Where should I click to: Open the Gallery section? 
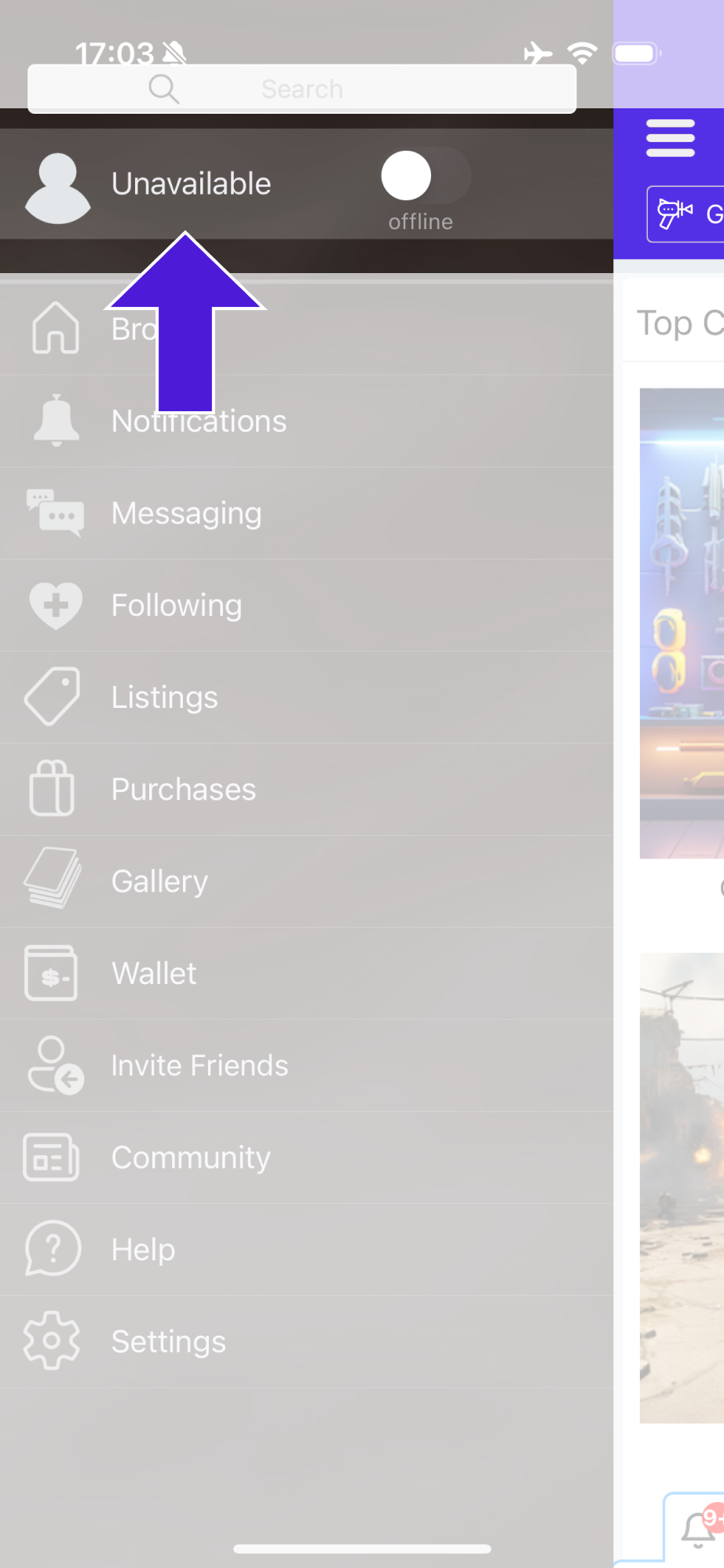(159, 881)
